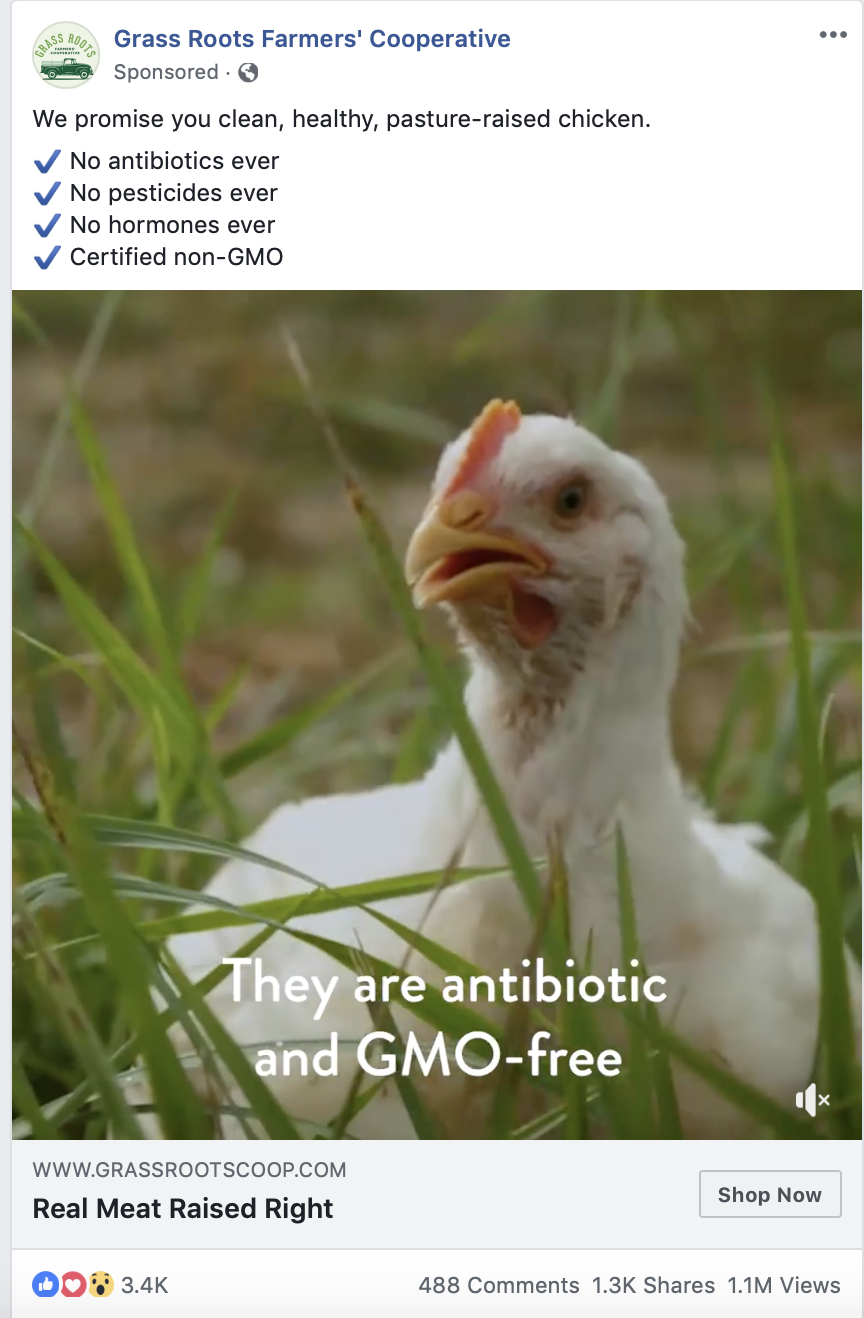Open the post's overflow menu
The width and height of the screenshot is (864, 1318).
(832, 35)
